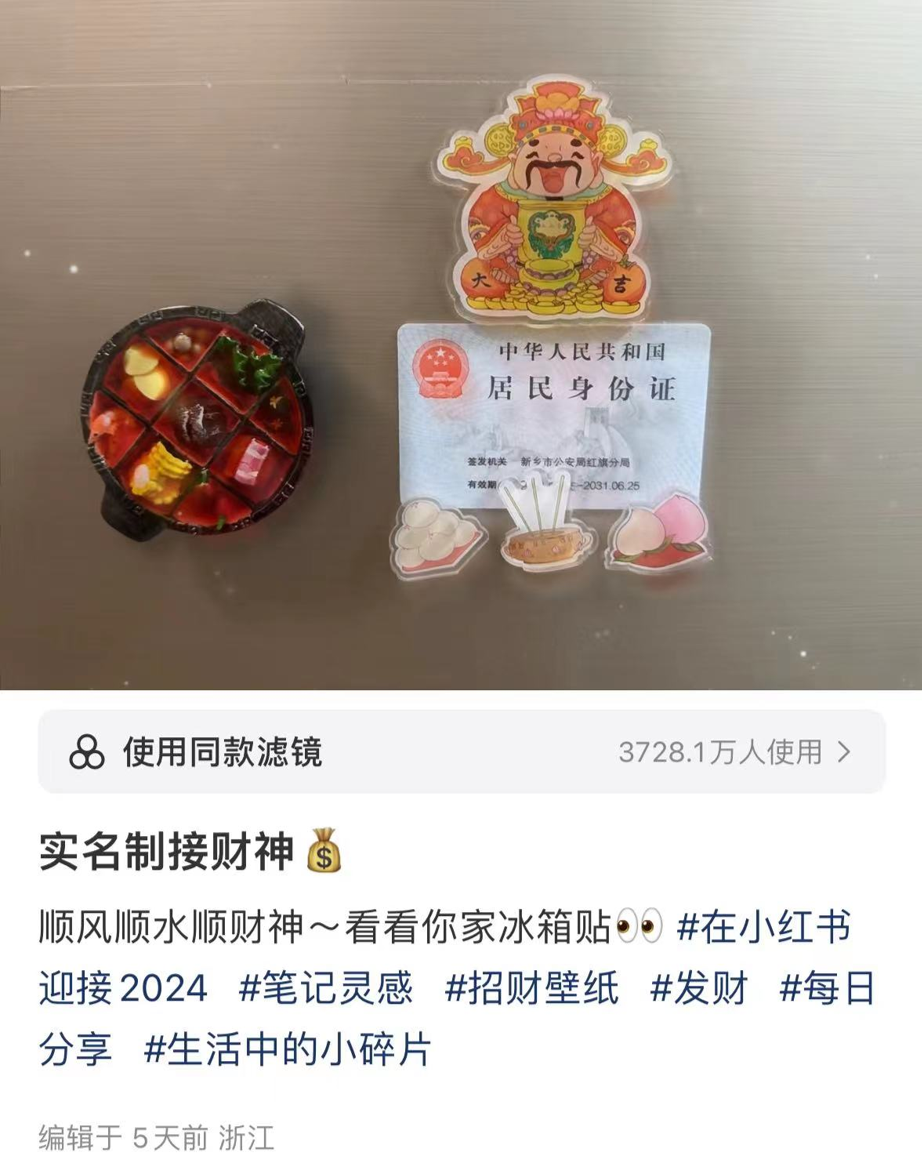Open hashtag #笔记灵感

pyautogui.click(x=326, y=988)
